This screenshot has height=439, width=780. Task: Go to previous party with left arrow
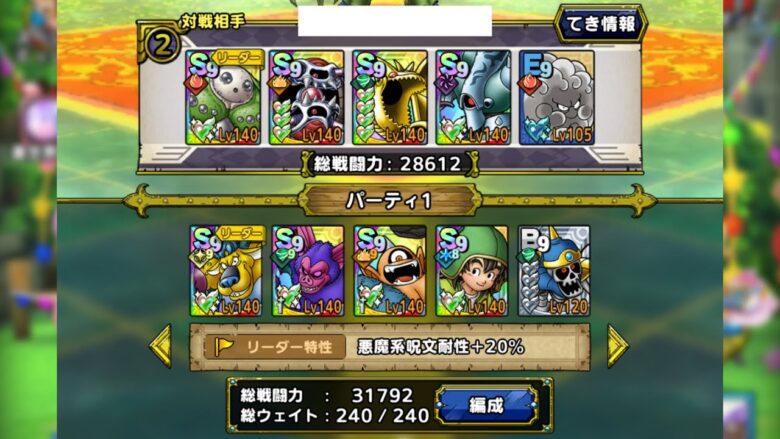click(x=161, y=346)
